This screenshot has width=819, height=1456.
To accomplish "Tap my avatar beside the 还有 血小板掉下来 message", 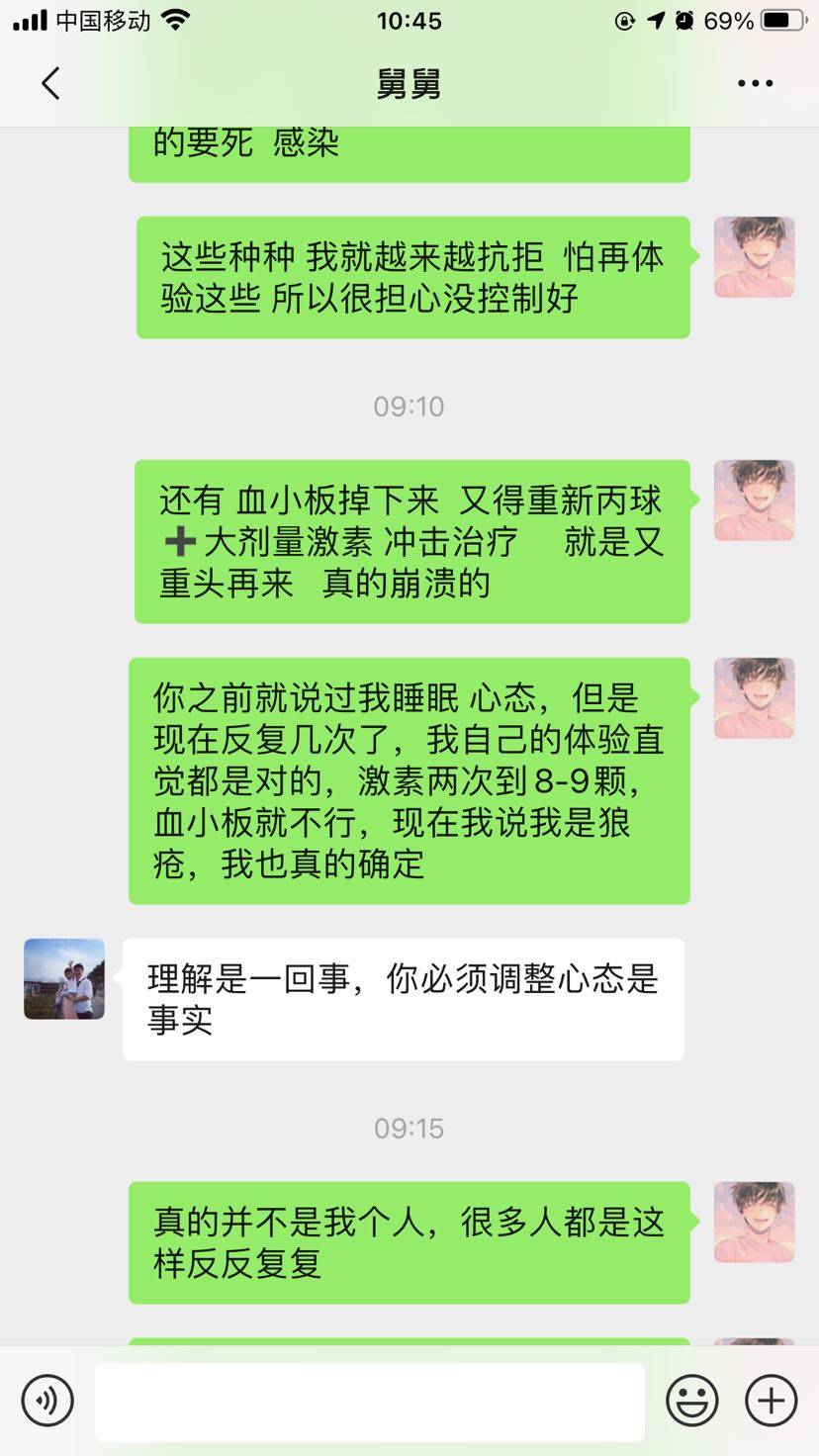I will click(x=754, y=500).
